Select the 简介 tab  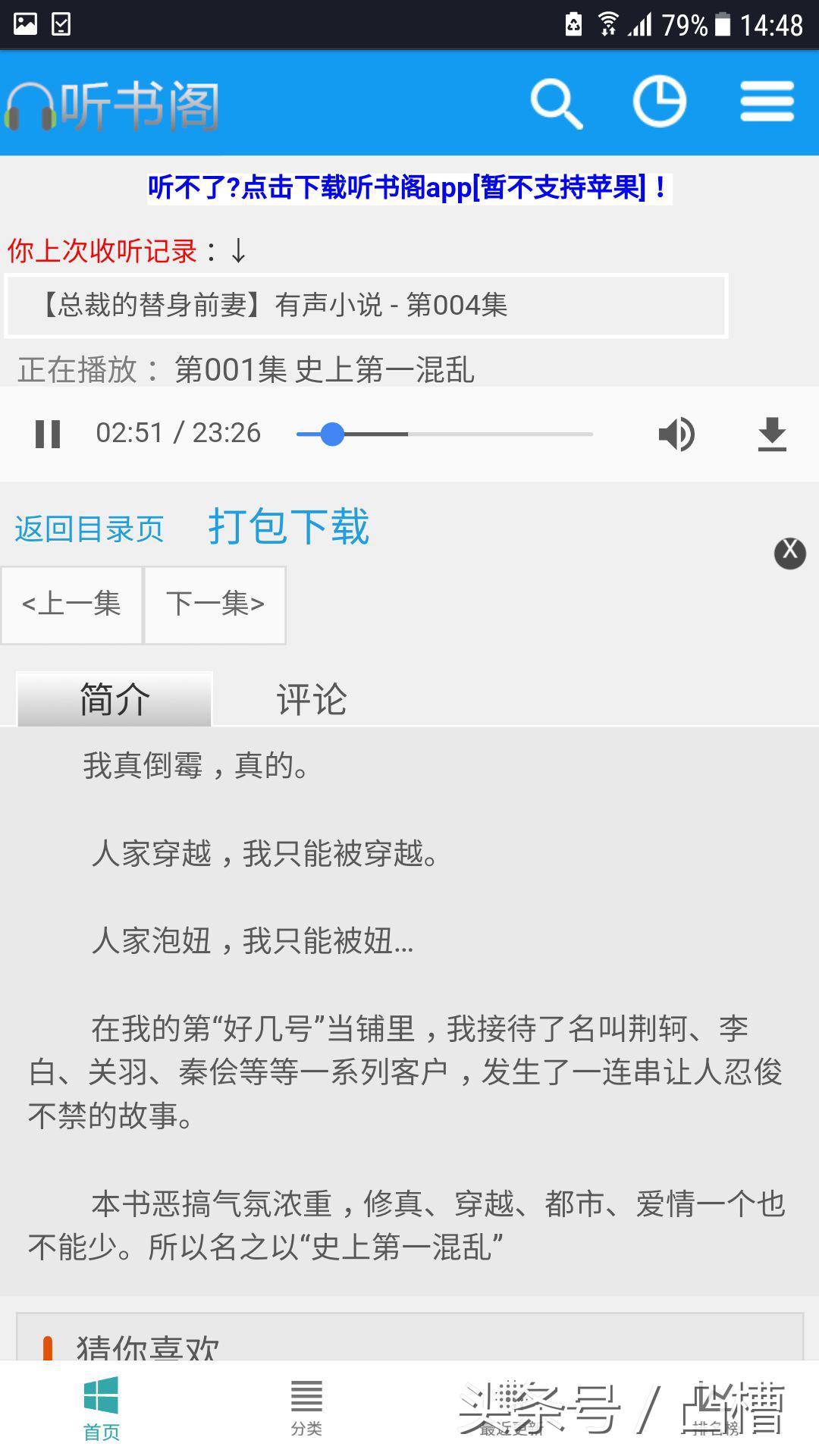115,698
